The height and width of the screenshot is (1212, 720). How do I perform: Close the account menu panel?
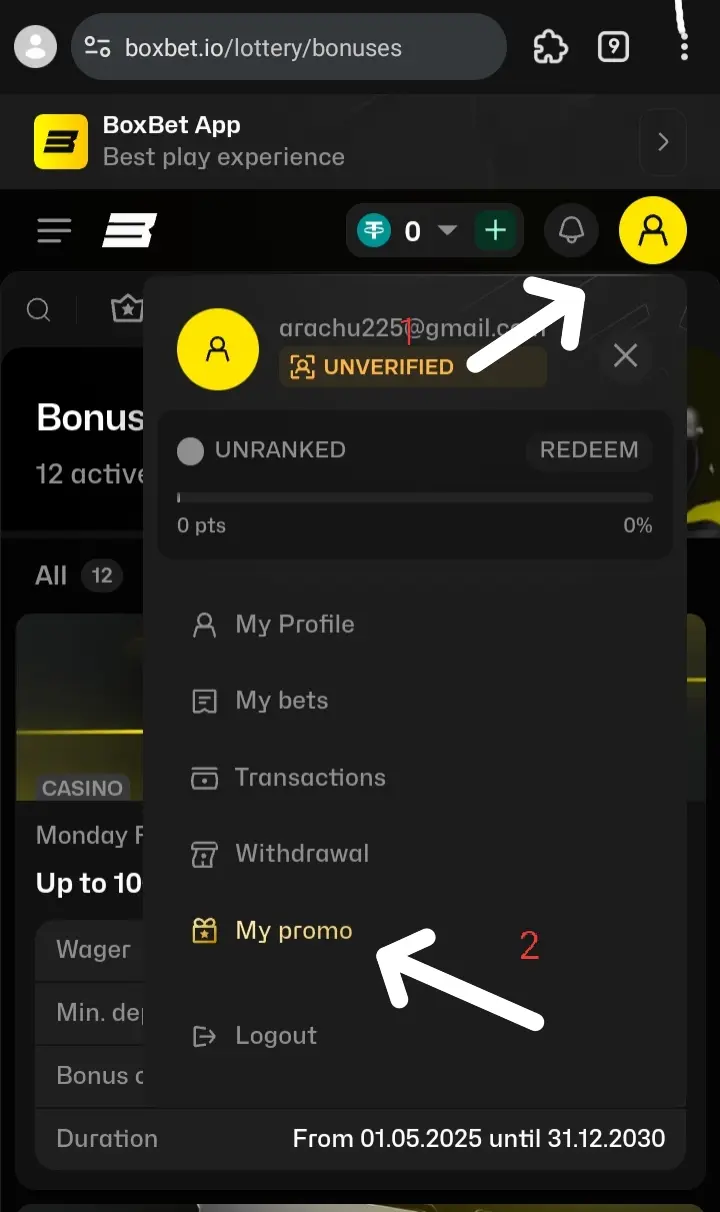(625, 355)
